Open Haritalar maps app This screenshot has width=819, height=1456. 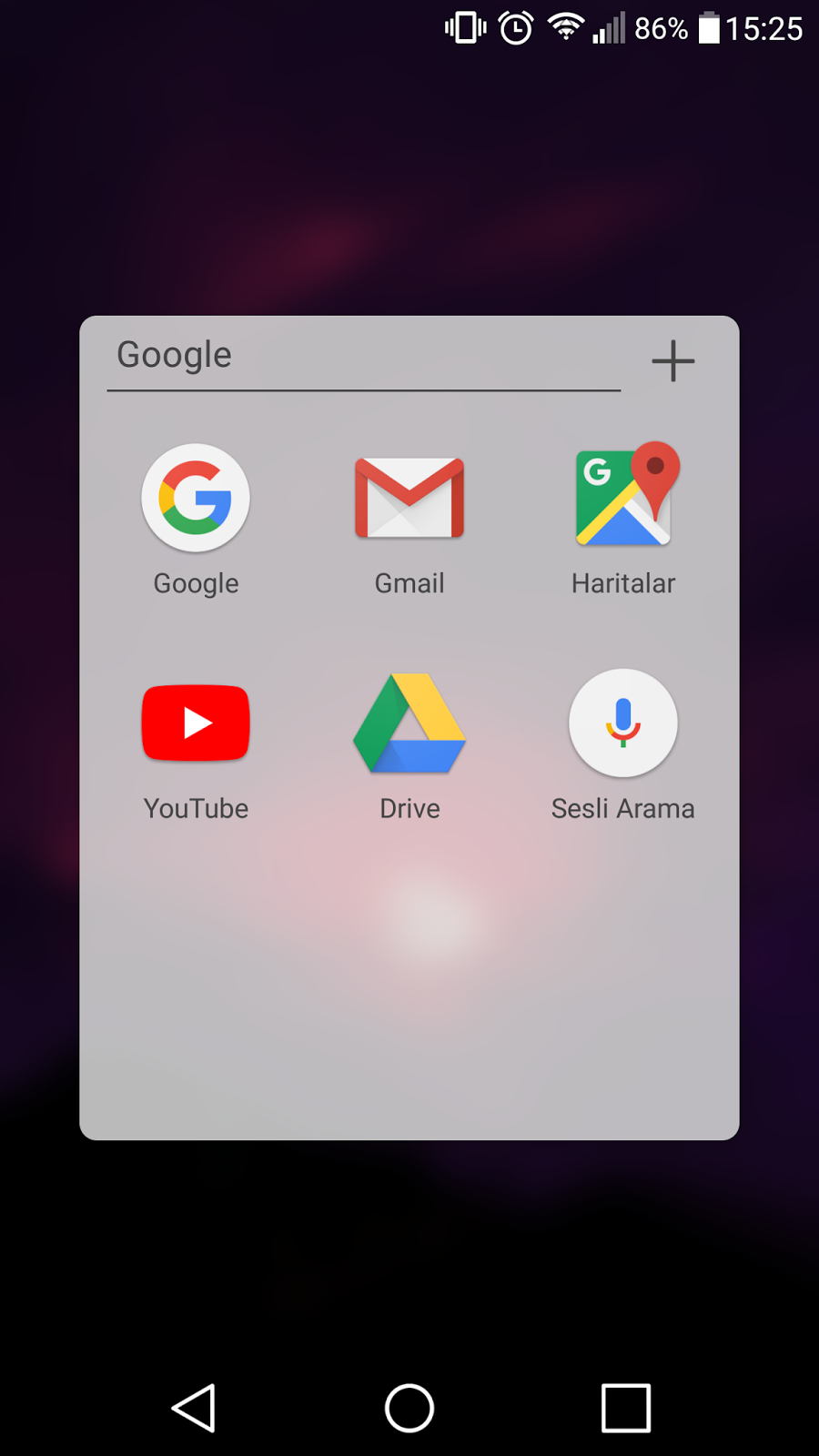(623, 497)
